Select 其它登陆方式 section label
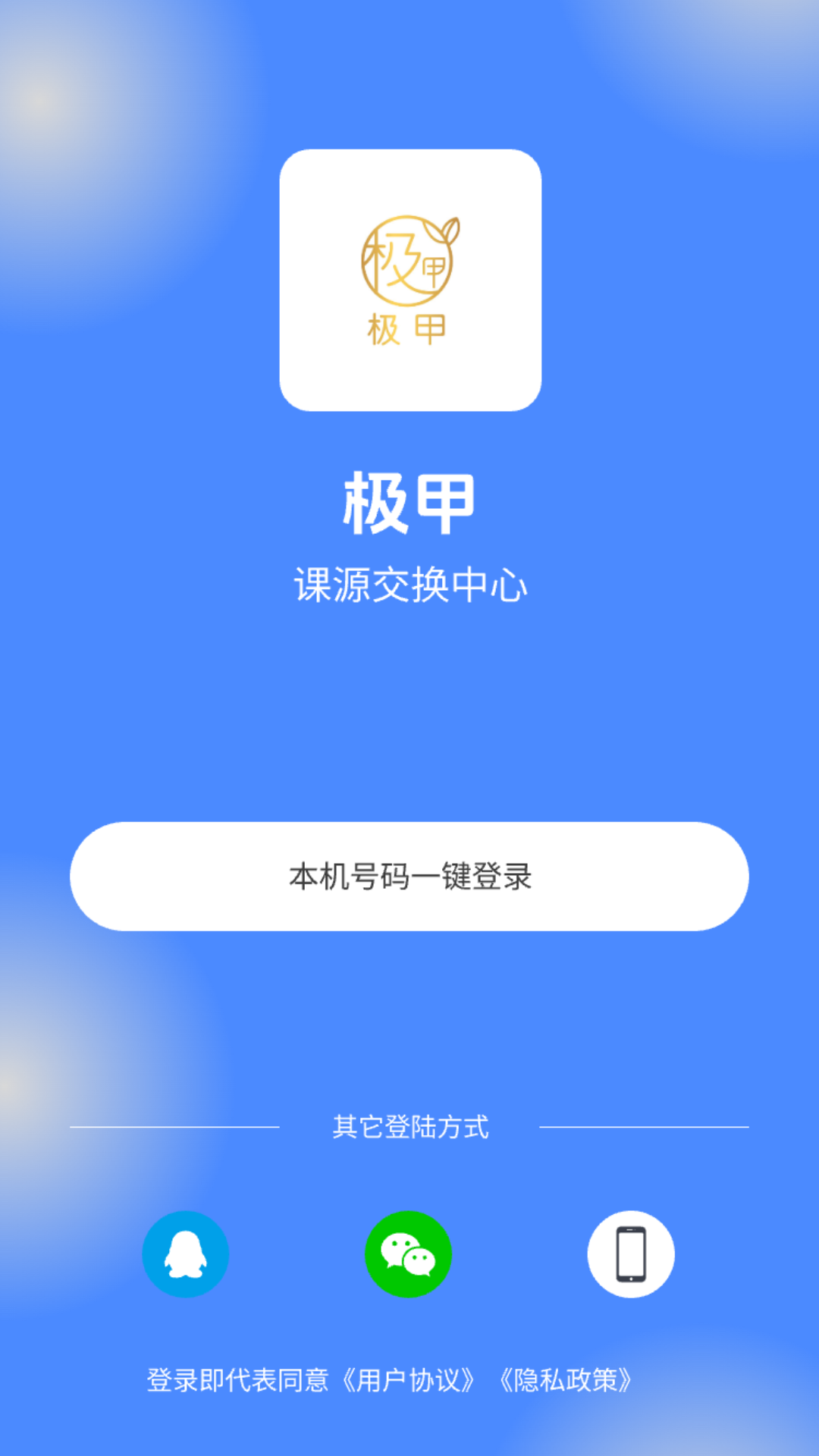Screen dimensions: 819x1456 pos(409,1127)
